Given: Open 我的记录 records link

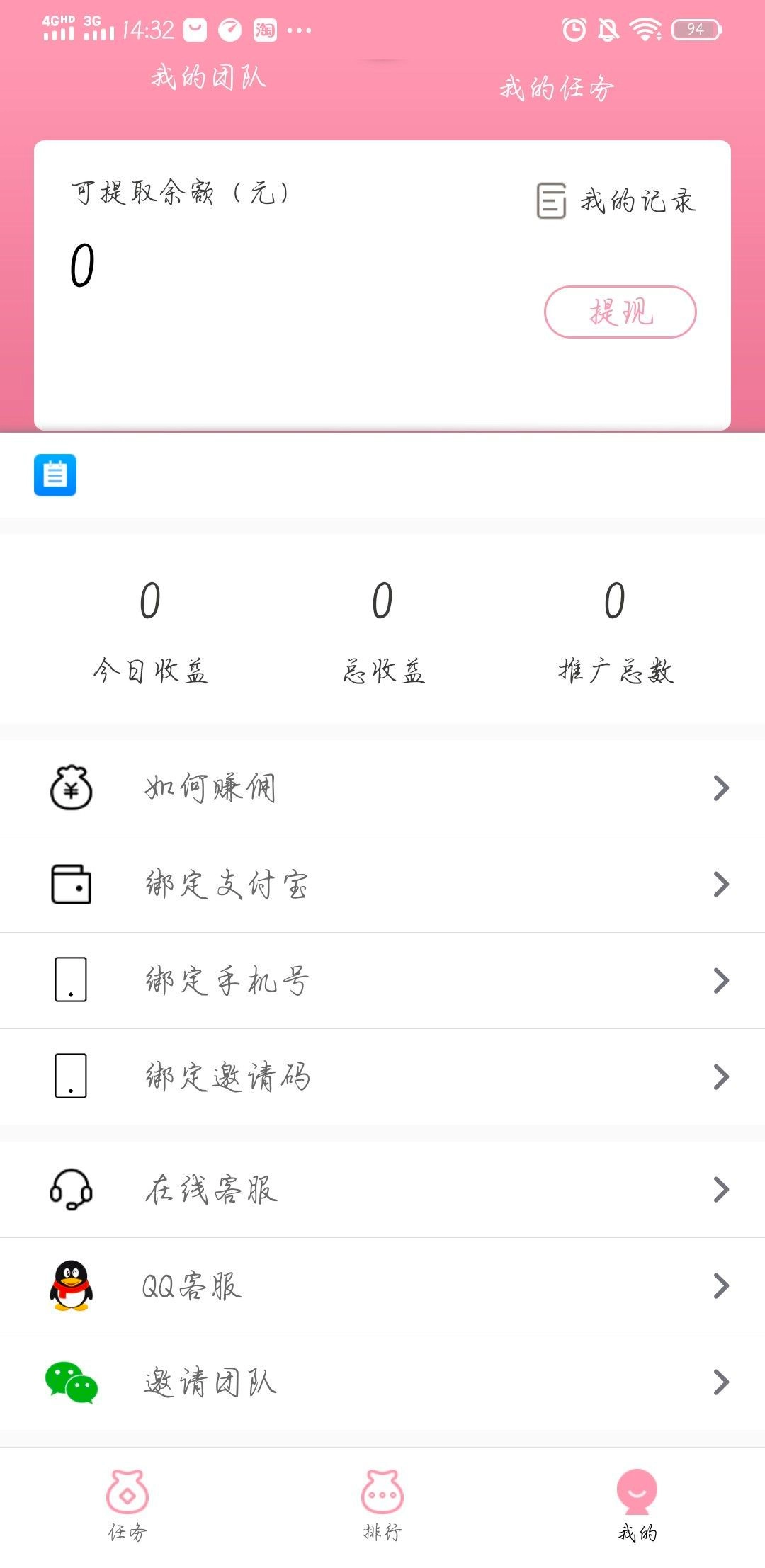Looking at the screenshot, I should click(x=637, y=201).
